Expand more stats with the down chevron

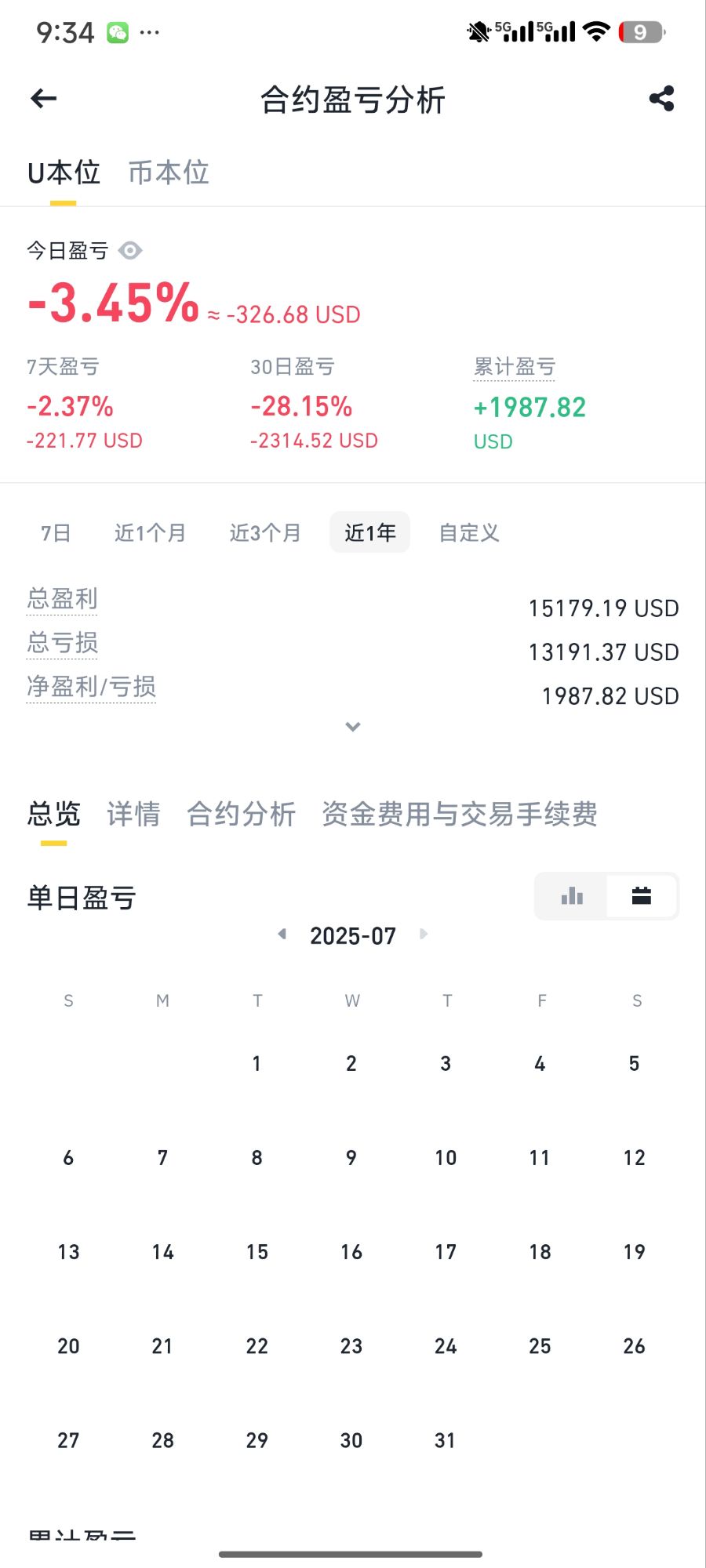click(x=353, y=727)
